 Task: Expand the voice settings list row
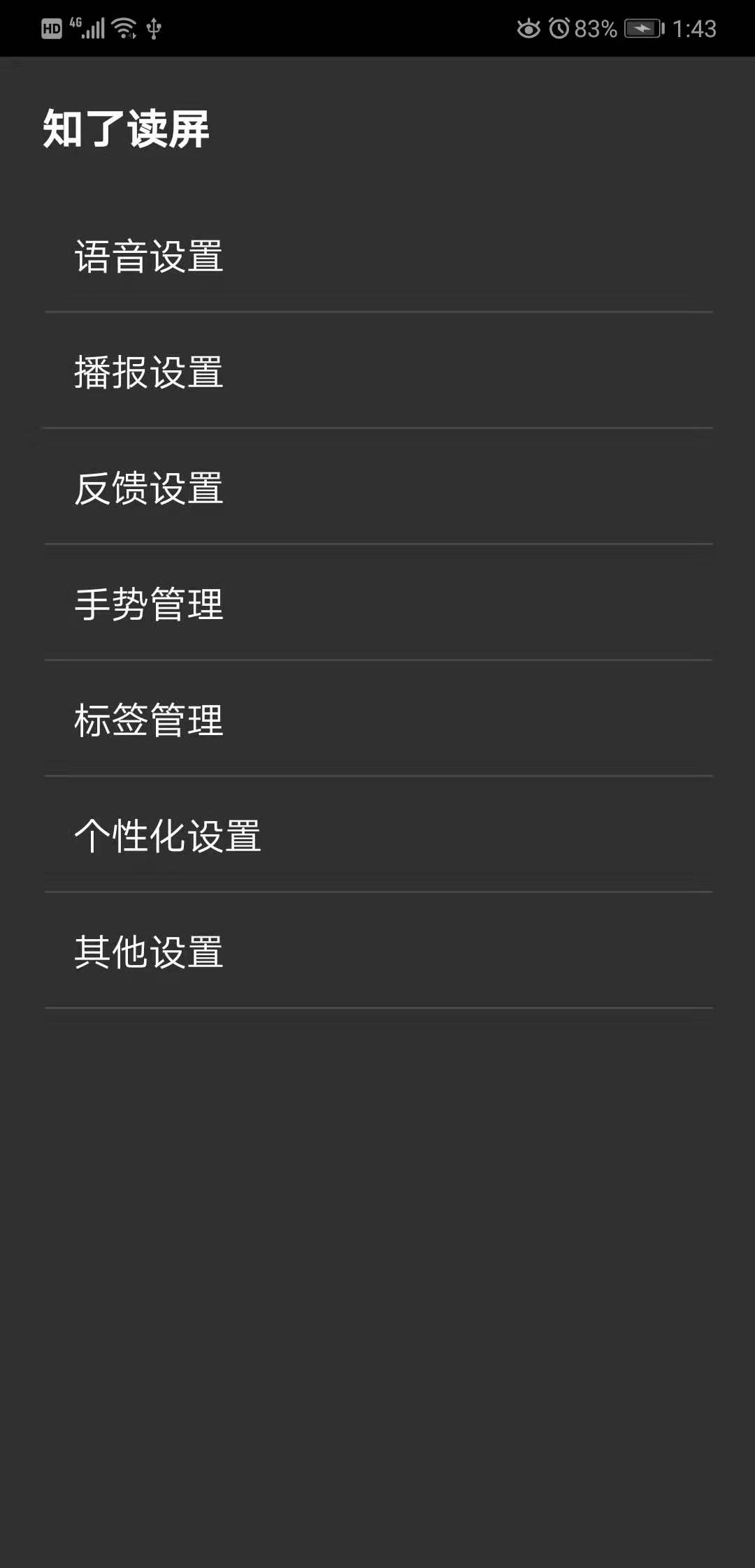coord(377,256)
